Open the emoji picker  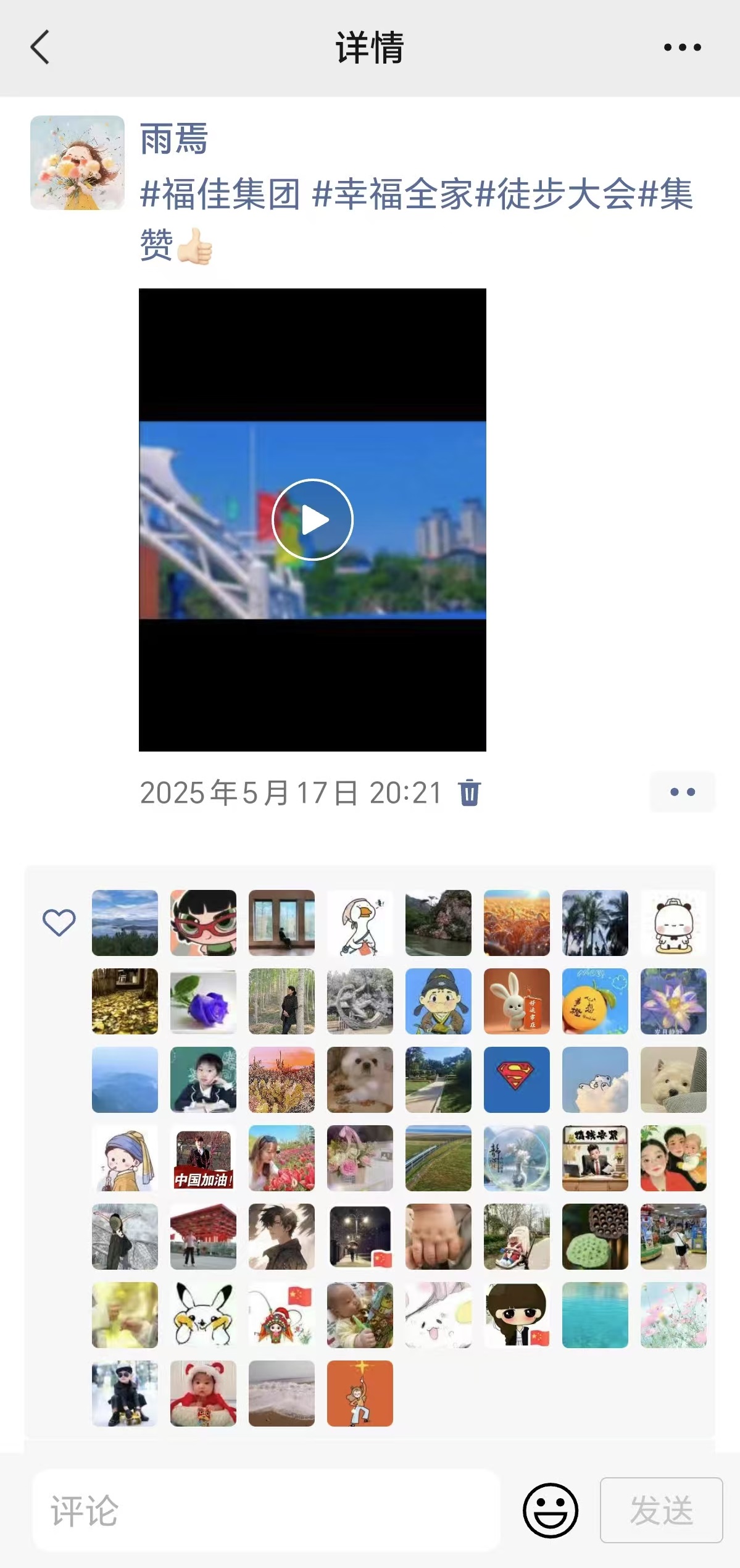point(550,1510)
